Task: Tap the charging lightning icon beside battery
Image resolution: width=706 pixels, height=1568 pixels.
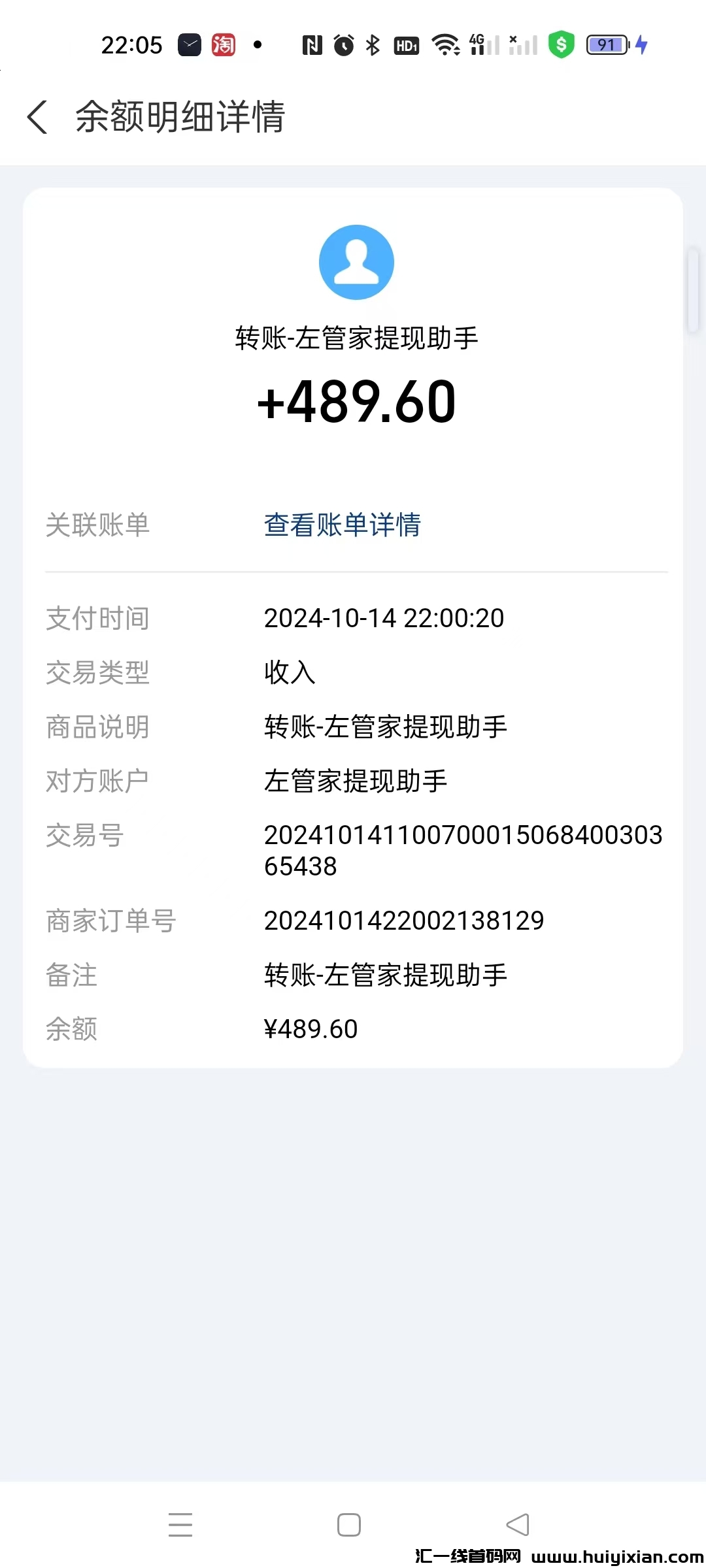Action: tap(641, 44)
